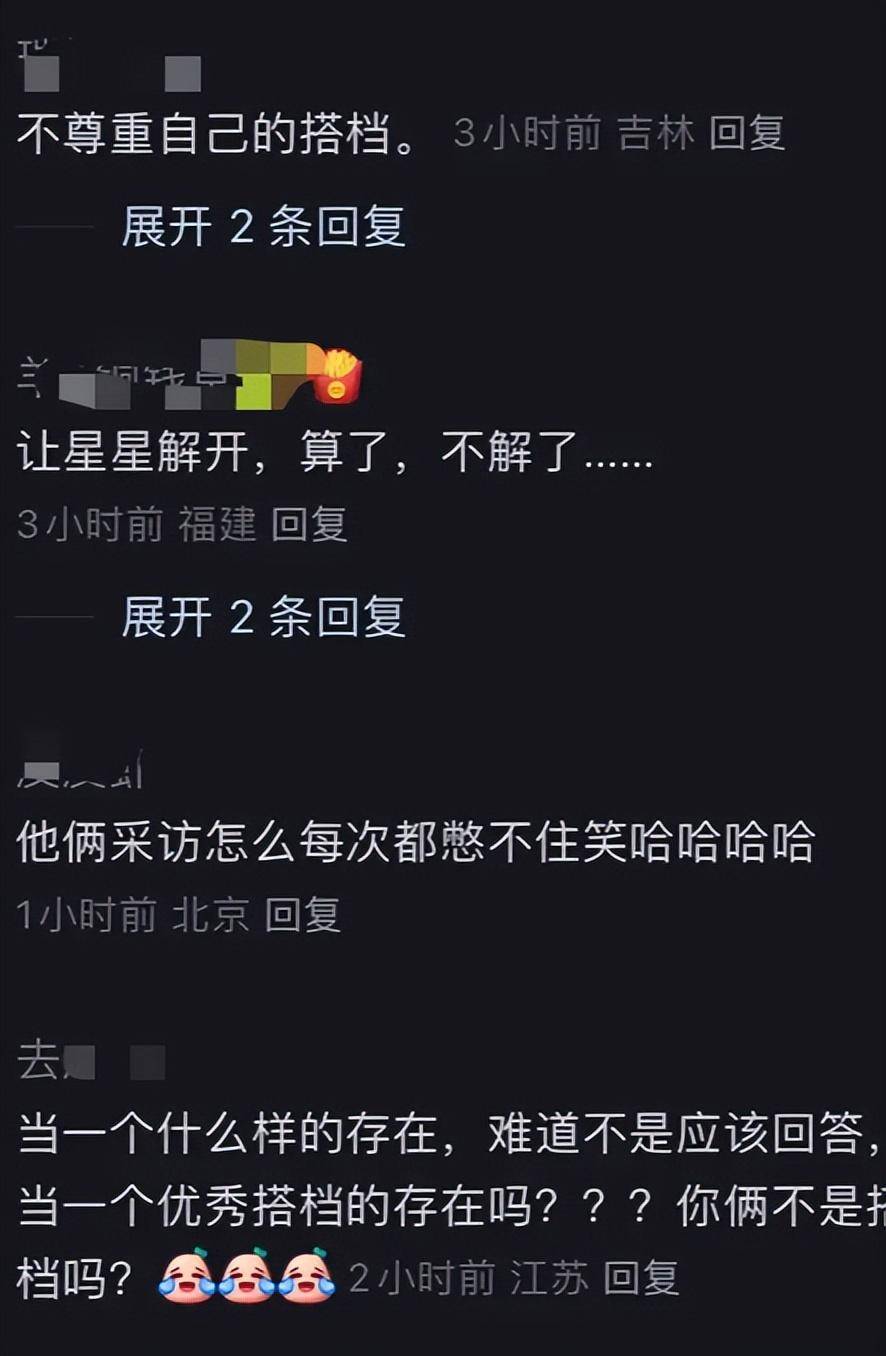Reply to the 江苏 comment about 优秀搭档
This screenshot has height=1356, width=886.
tap(642, 1278)
